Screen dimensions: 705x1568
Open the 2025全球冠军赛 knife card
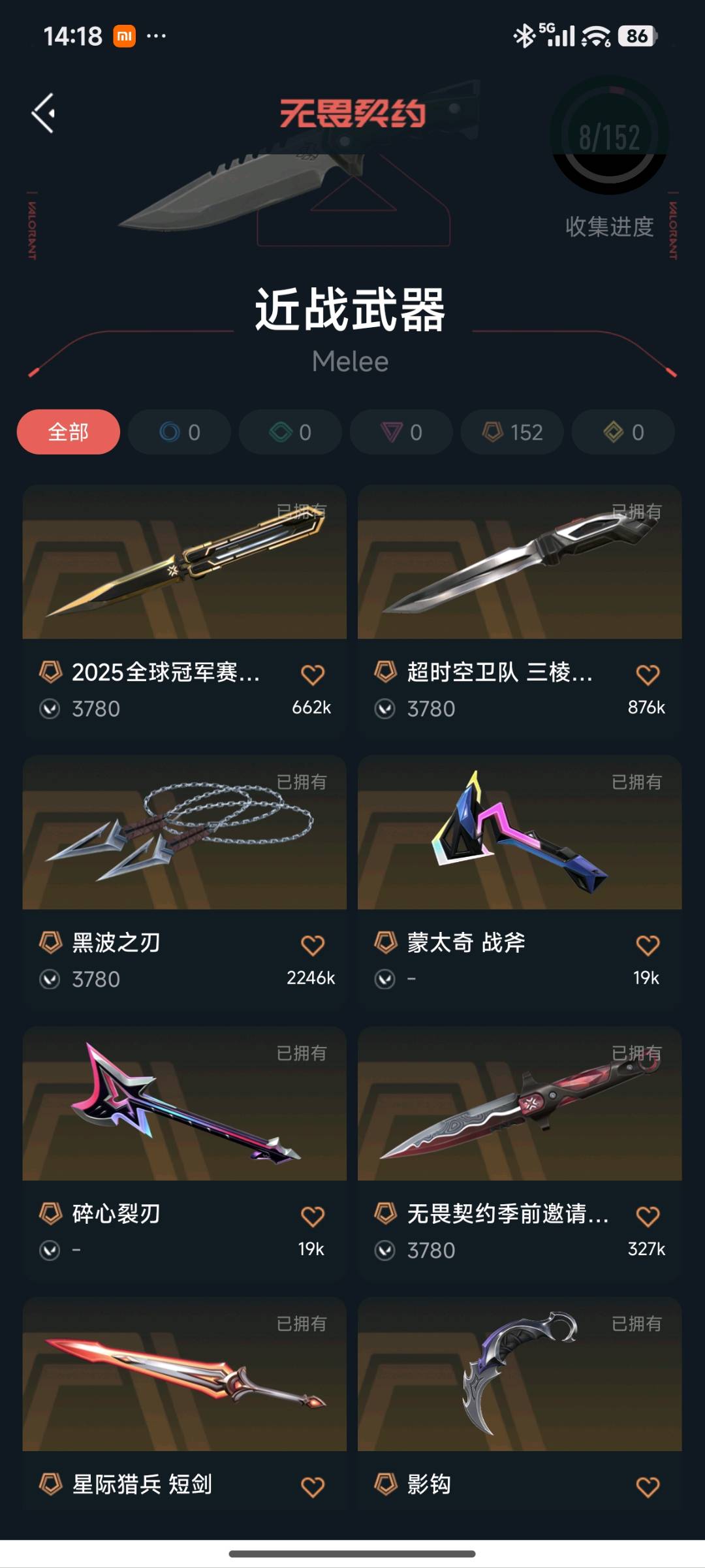pos(185,611)
